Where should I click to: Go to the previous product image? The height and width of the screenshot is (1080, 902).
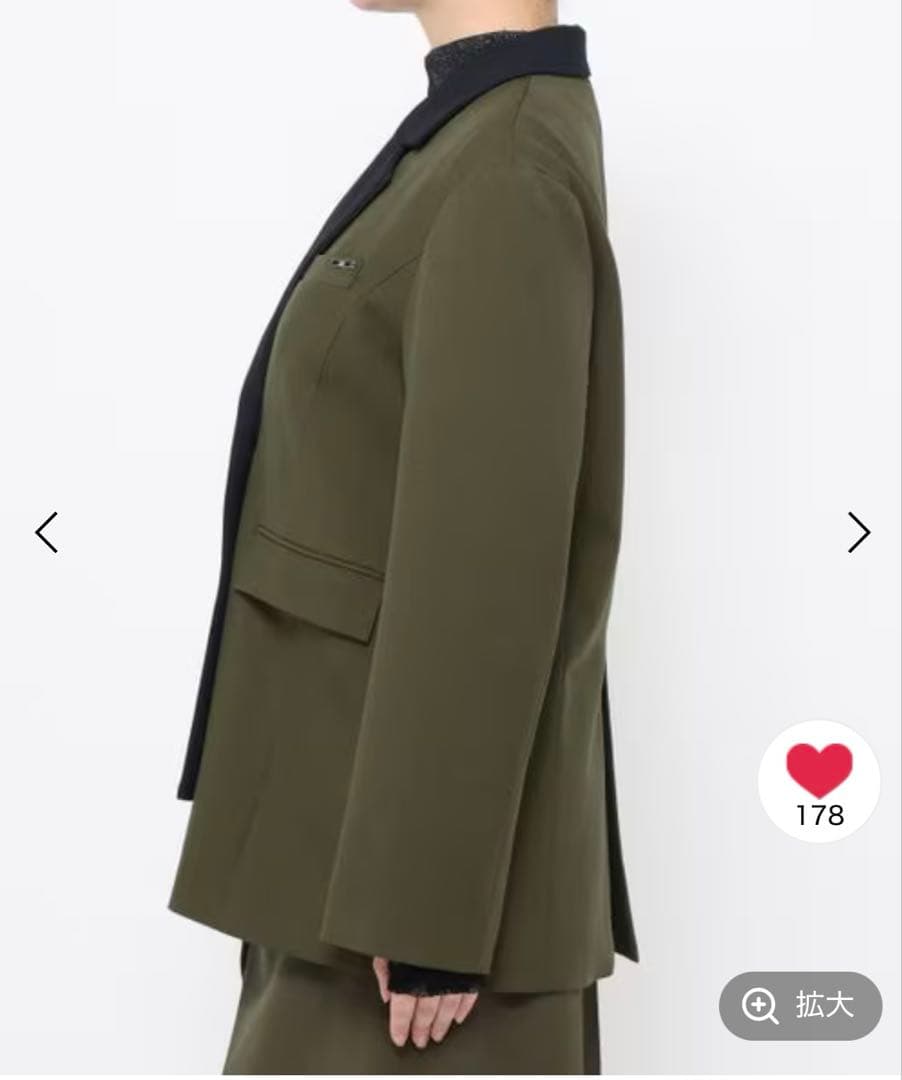47,532
